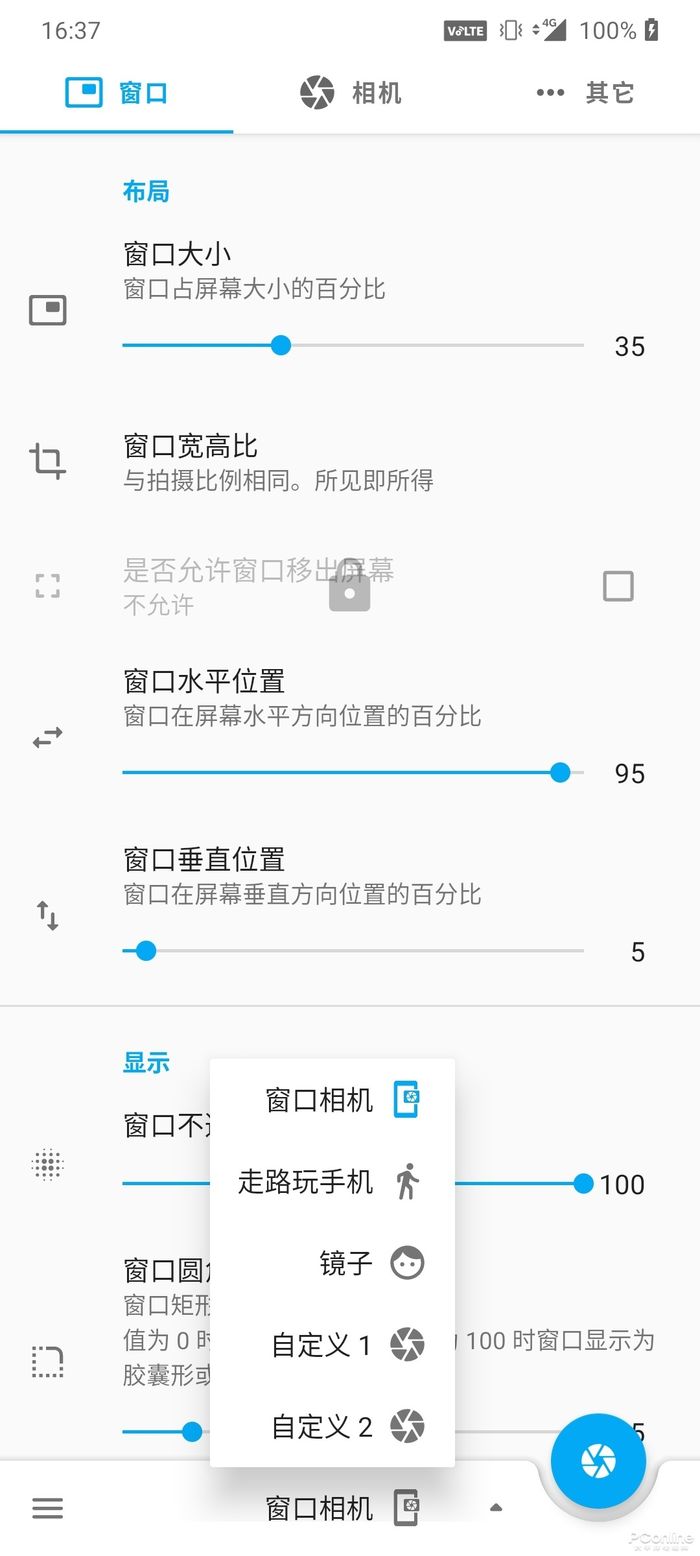Switch to the 相机 tab

tap(350, 93)
